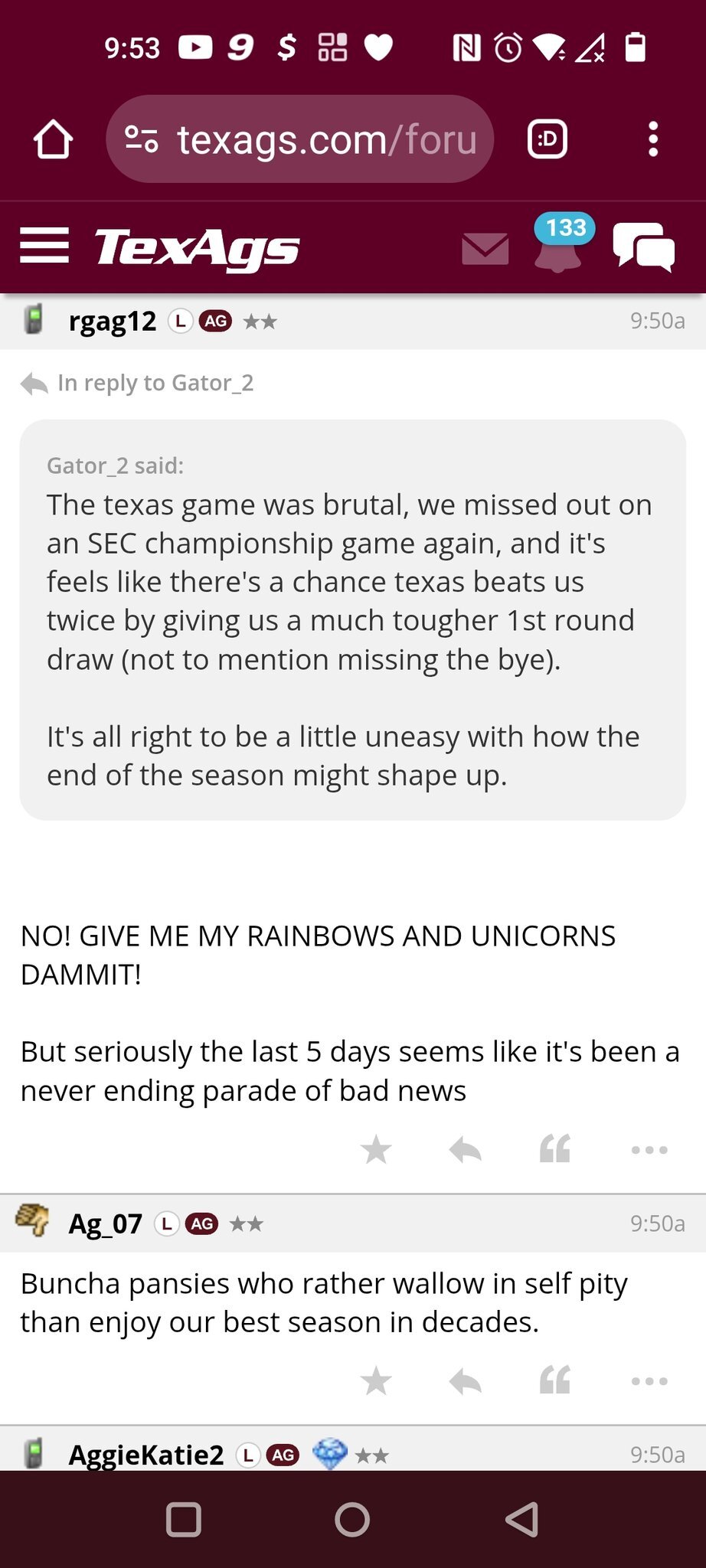Jump to Gator_2's original post

point(154,383)
